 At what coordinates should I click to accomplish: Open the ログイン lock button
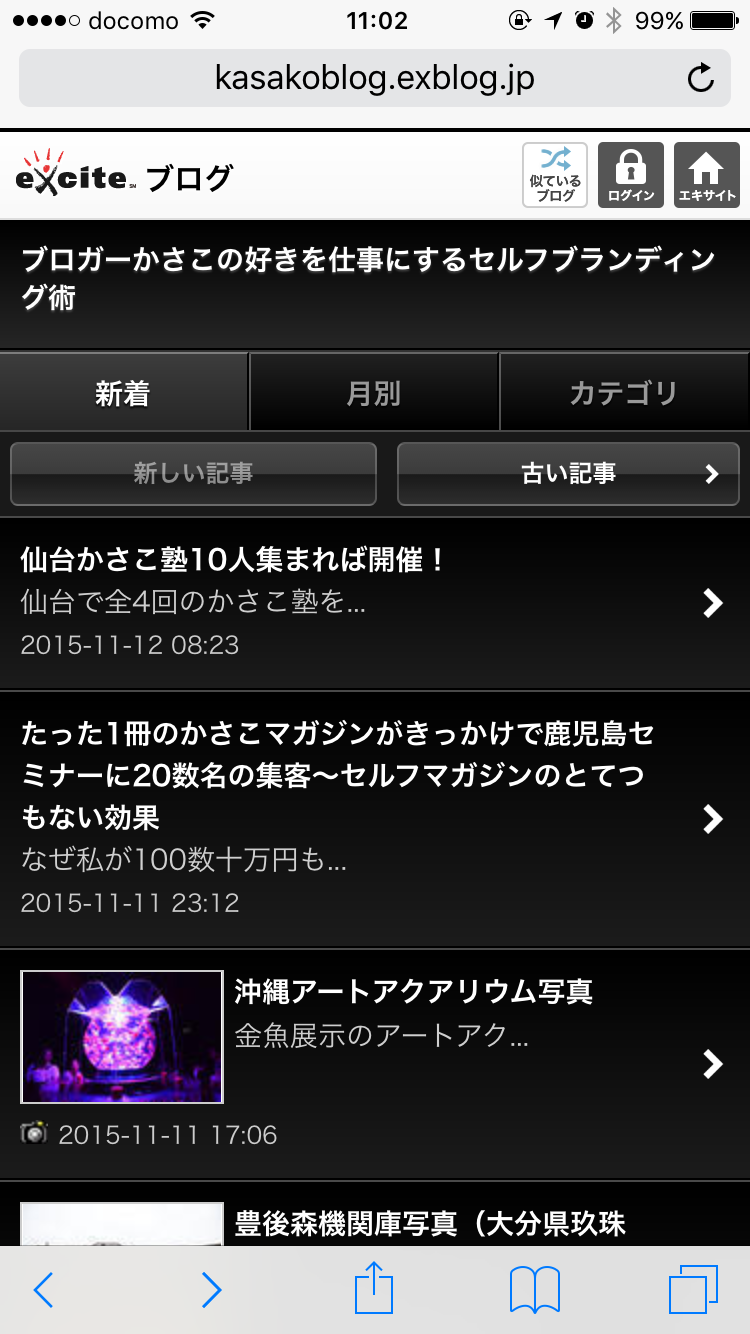[631, 175]
